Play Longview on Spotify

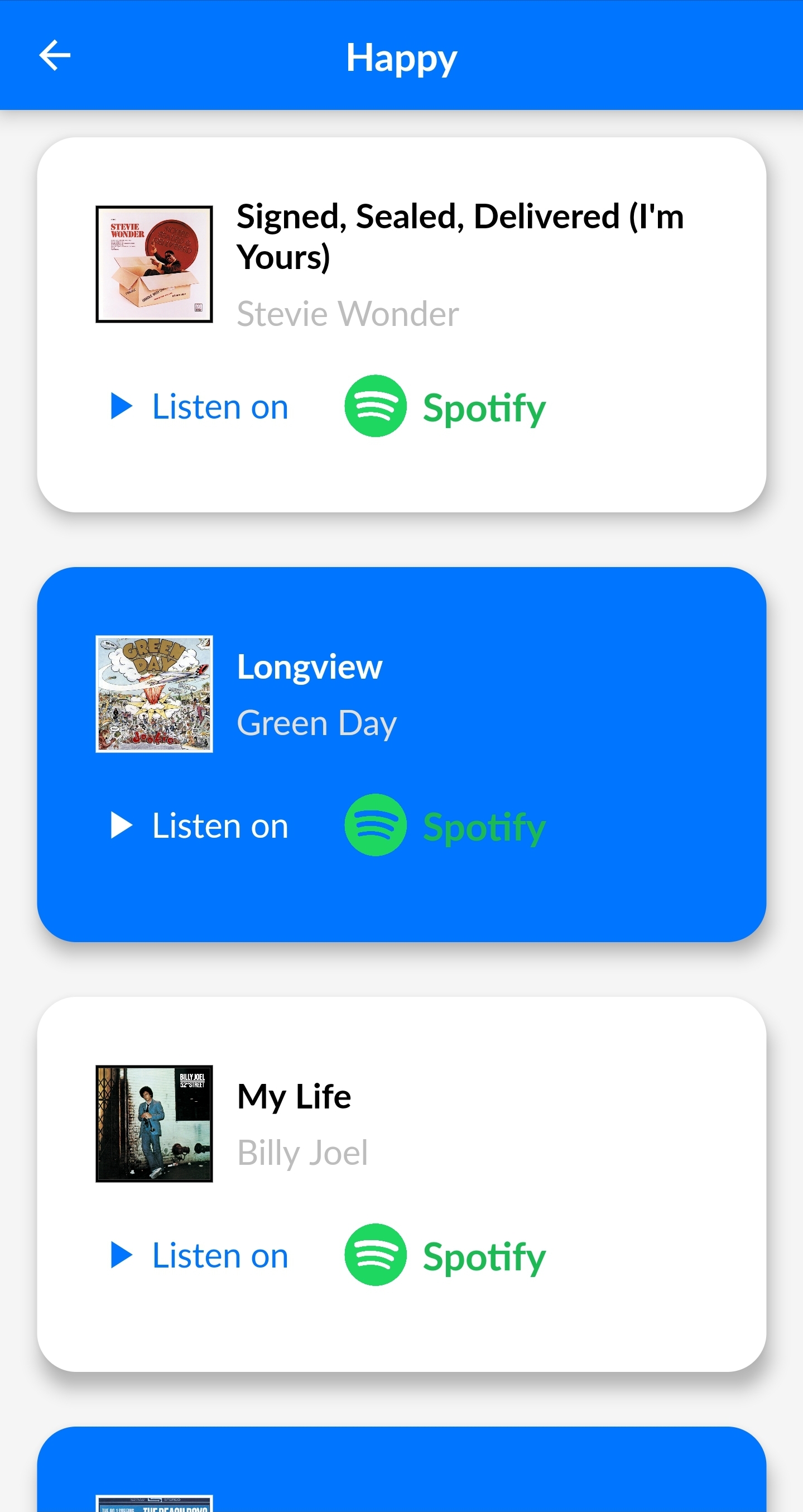coord(328,825)
